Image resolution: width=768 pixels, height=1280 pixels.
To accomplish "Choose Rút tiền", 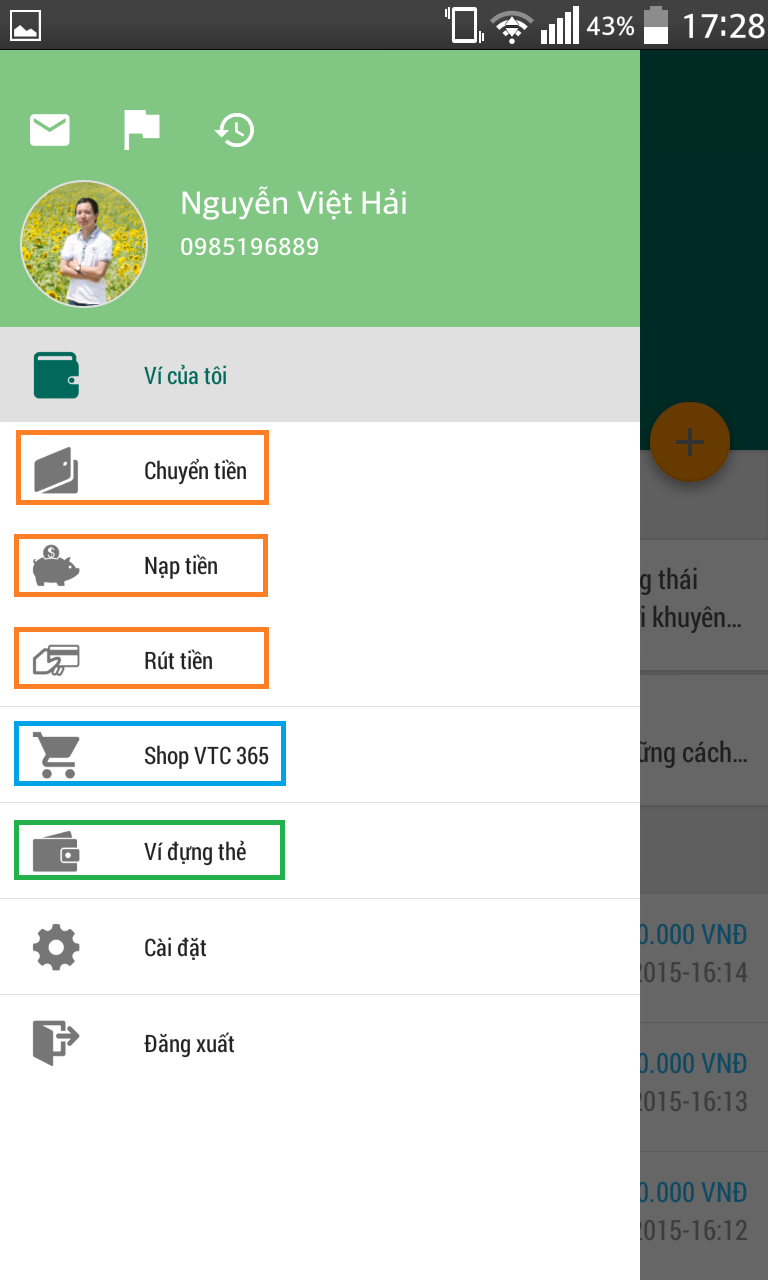I will pyautogui.click(x=178, y=660).
